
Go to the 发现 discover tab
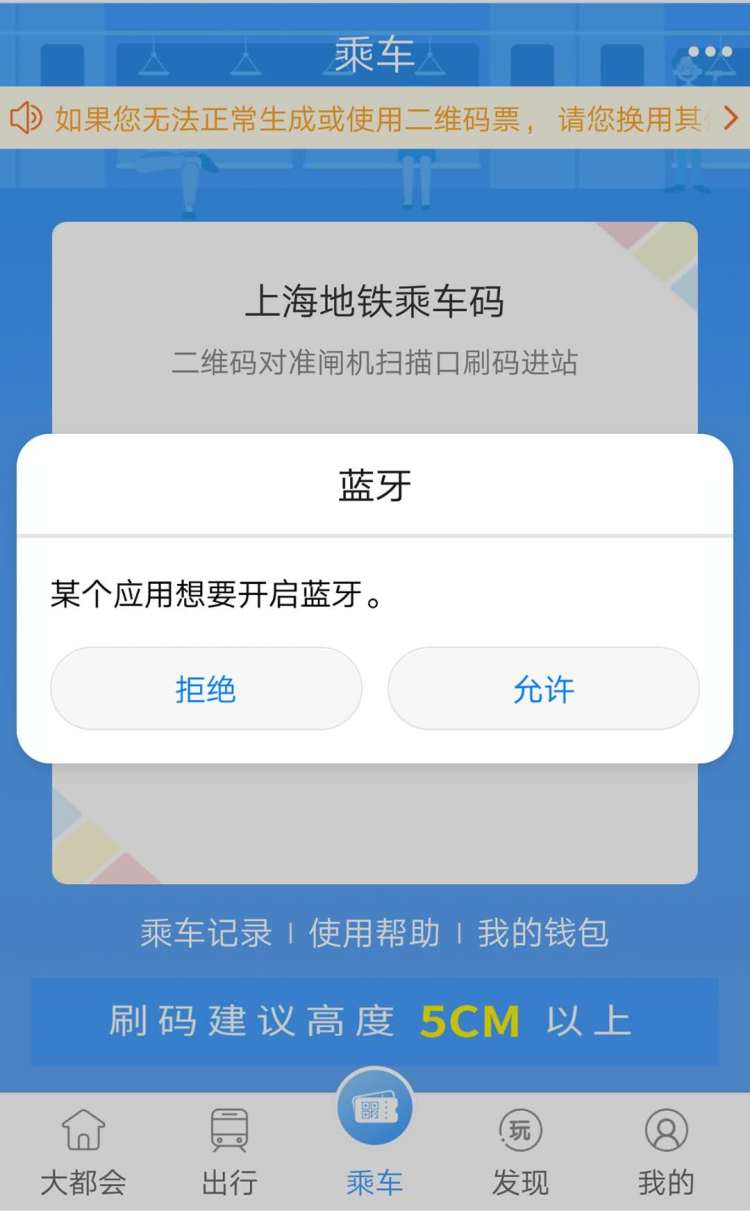[520, 1152]
